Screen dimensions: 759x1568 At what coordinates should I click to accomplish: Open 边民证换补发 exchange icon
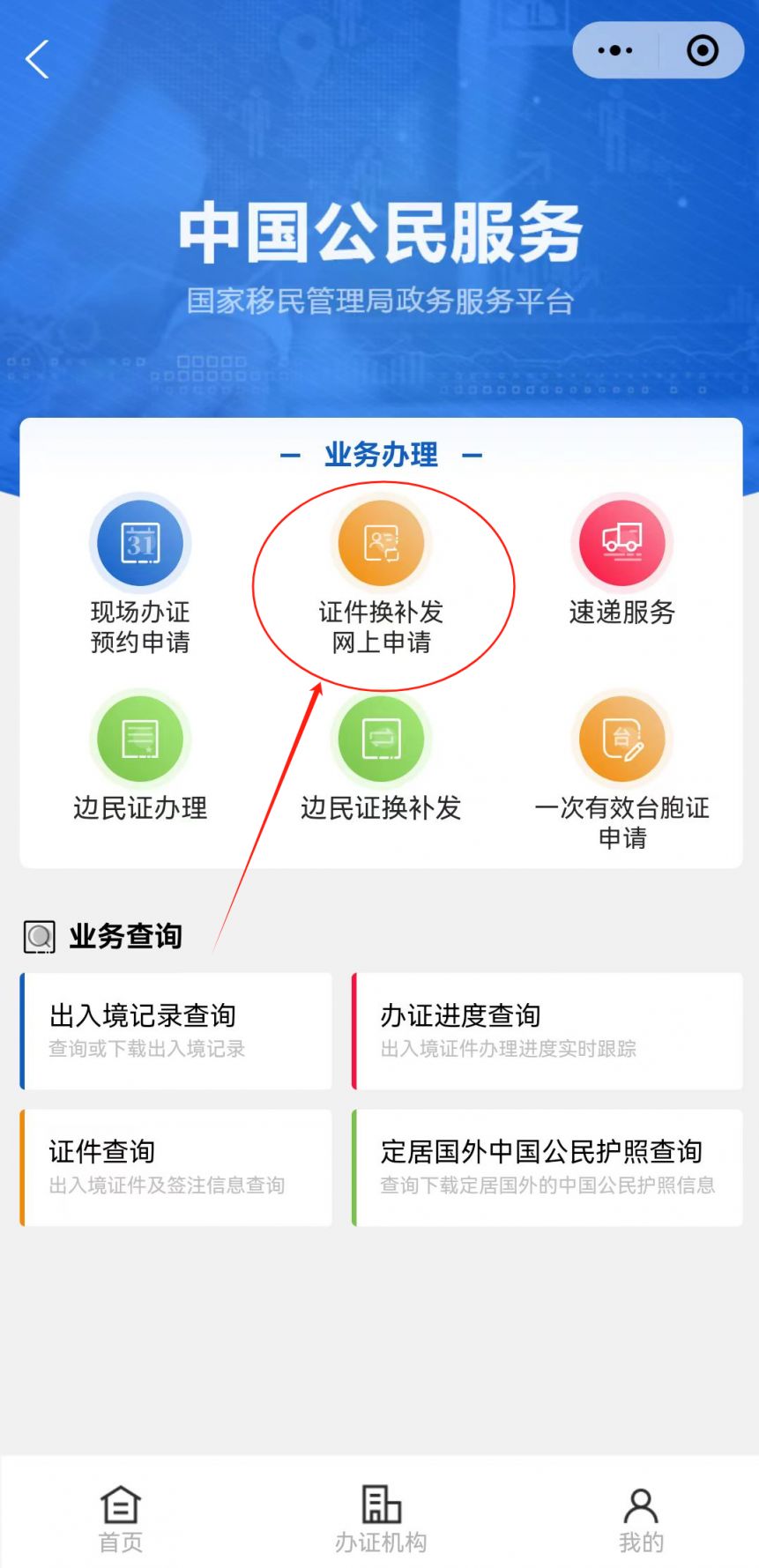click(382, 739)
